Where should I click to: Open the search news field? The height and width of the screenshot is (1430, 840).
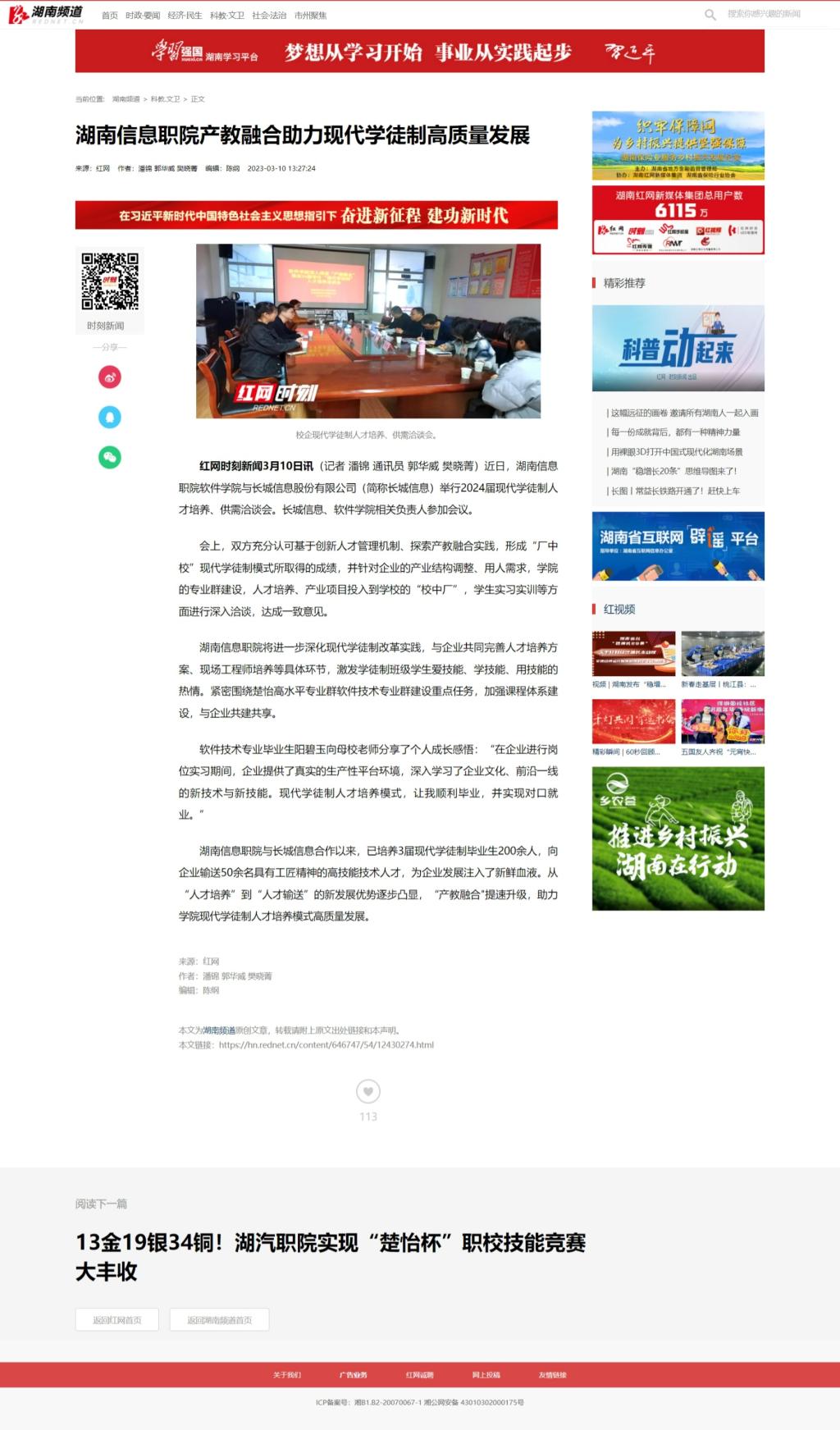tap(763, 14)
